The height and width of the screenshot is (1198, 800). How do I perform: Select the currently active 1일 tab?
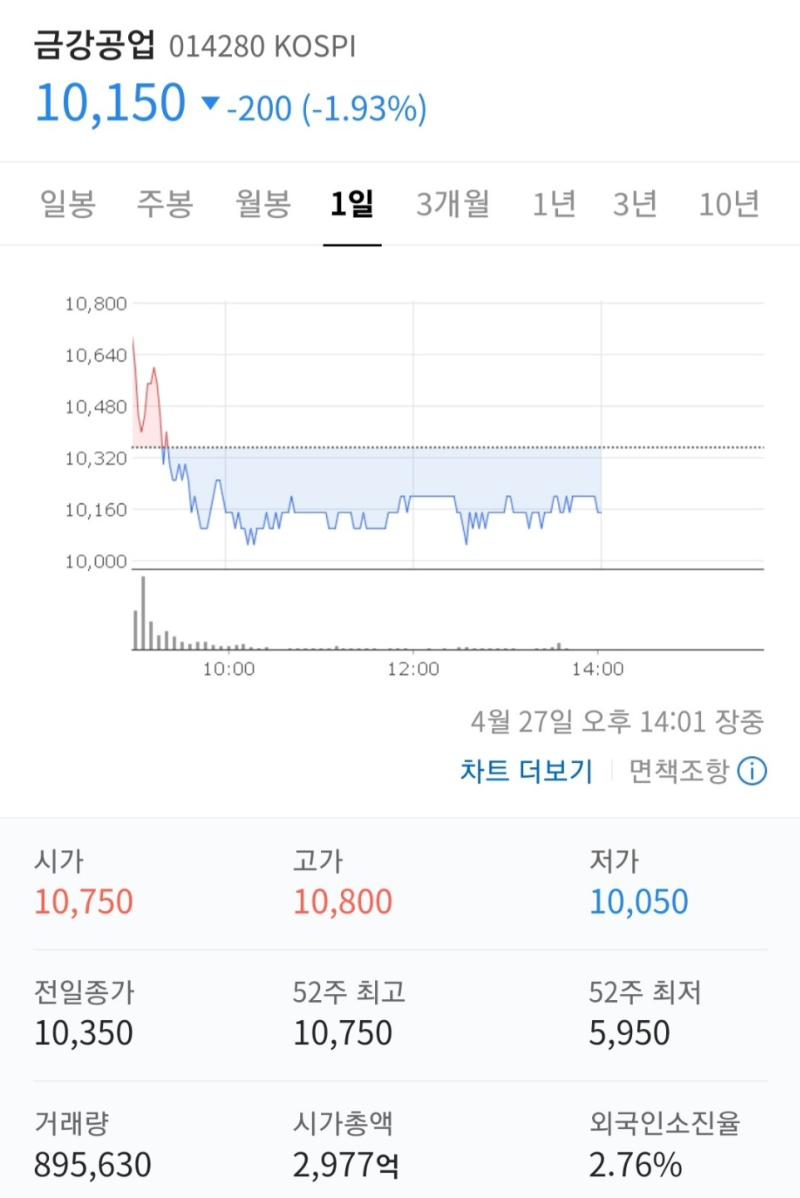tap(352, 203)
